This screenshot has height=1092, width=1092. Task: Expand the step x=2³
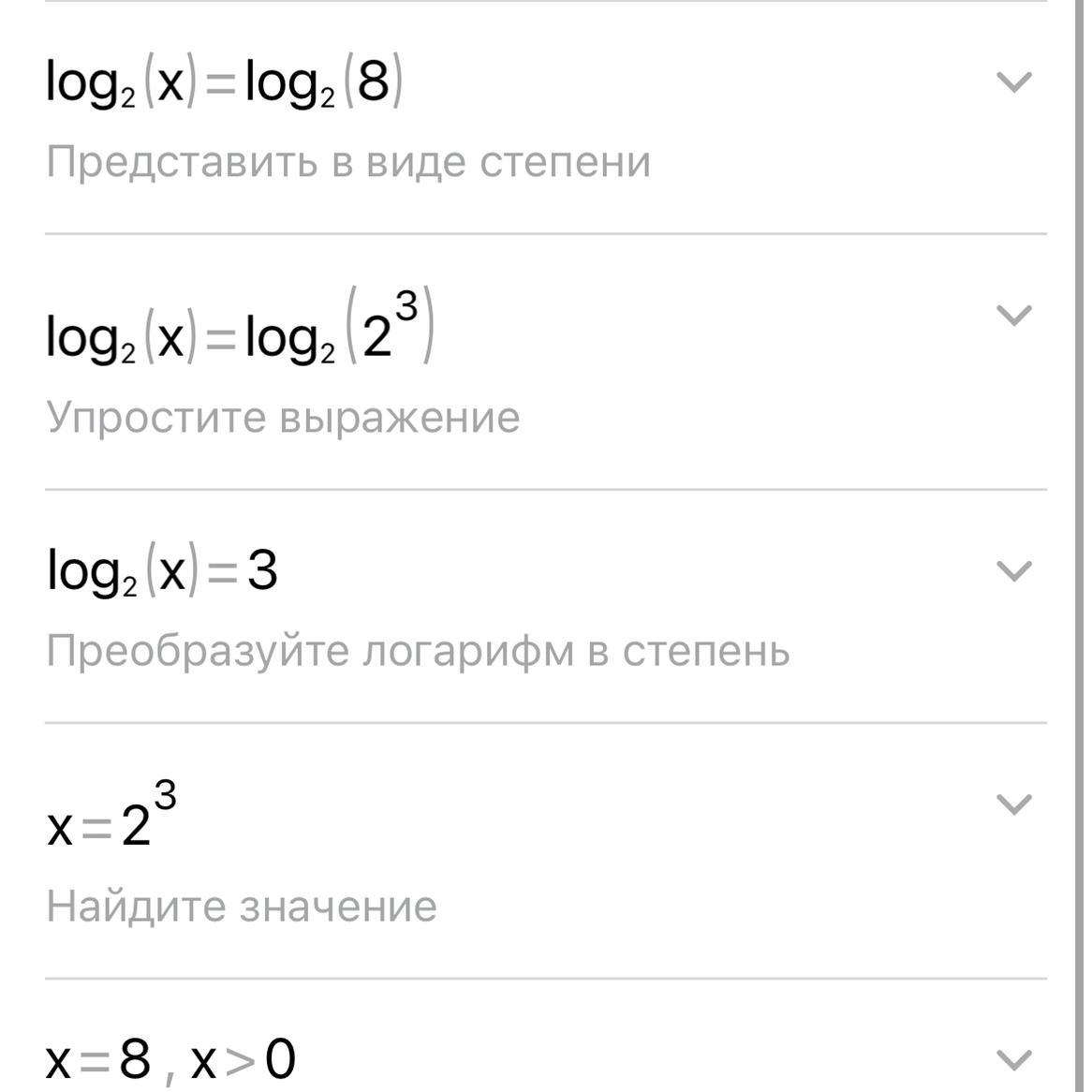tap(1014, 804)
